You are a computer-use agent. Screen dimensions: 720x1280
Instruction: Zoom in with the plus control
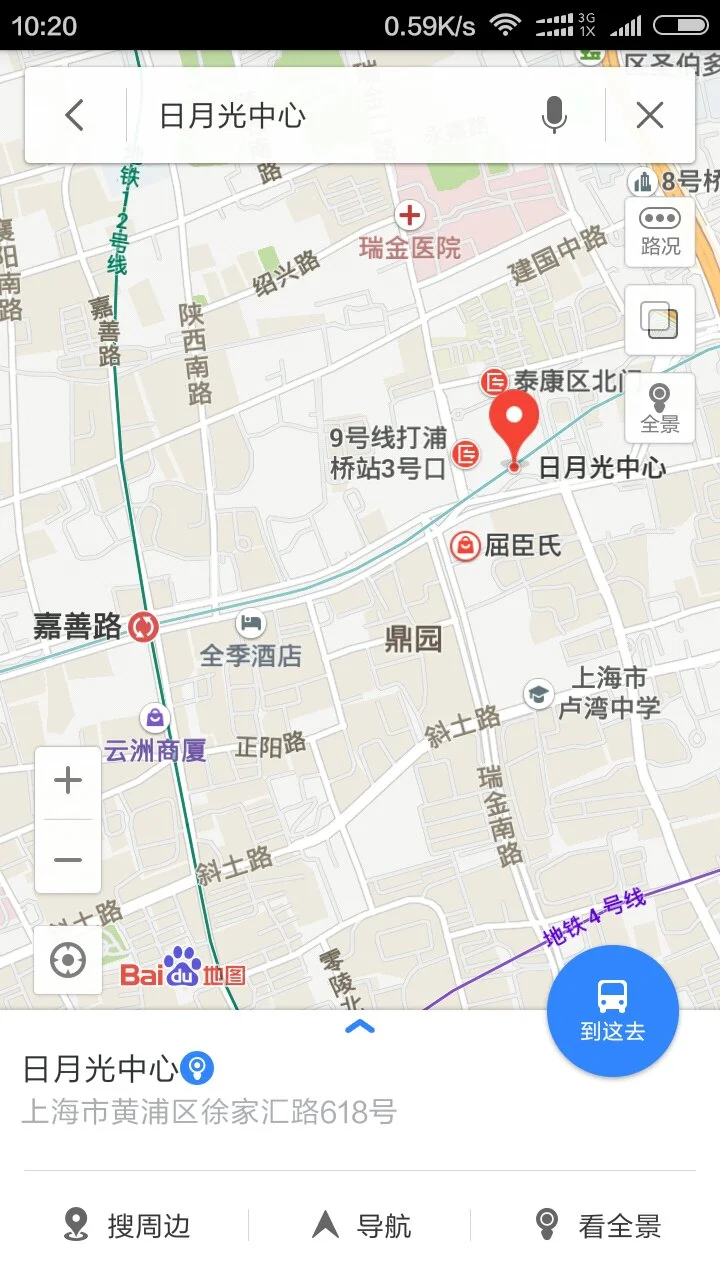click(67, 780)
